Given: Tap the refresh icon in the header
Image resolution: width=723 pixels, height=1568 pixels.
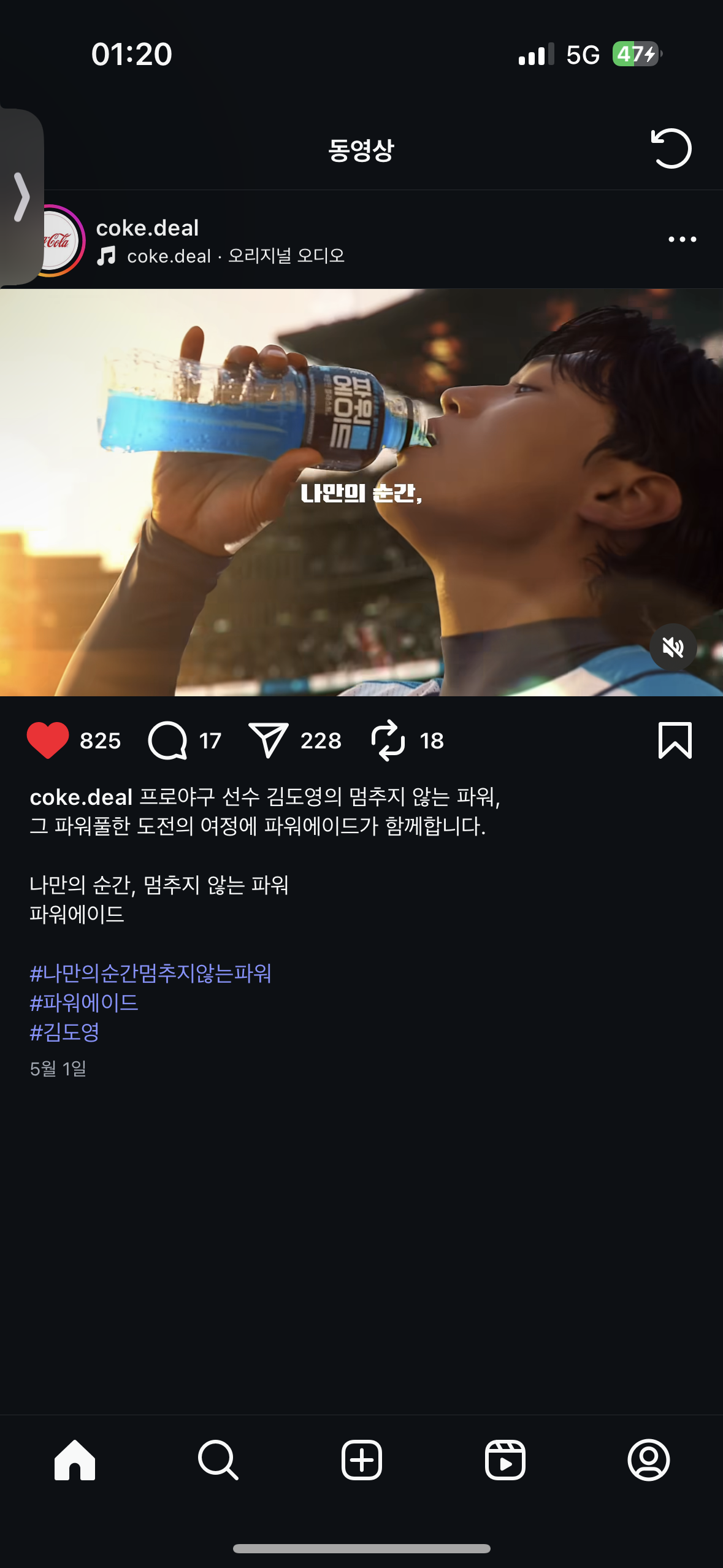Looking at the screenshot, I should [671, 148].
